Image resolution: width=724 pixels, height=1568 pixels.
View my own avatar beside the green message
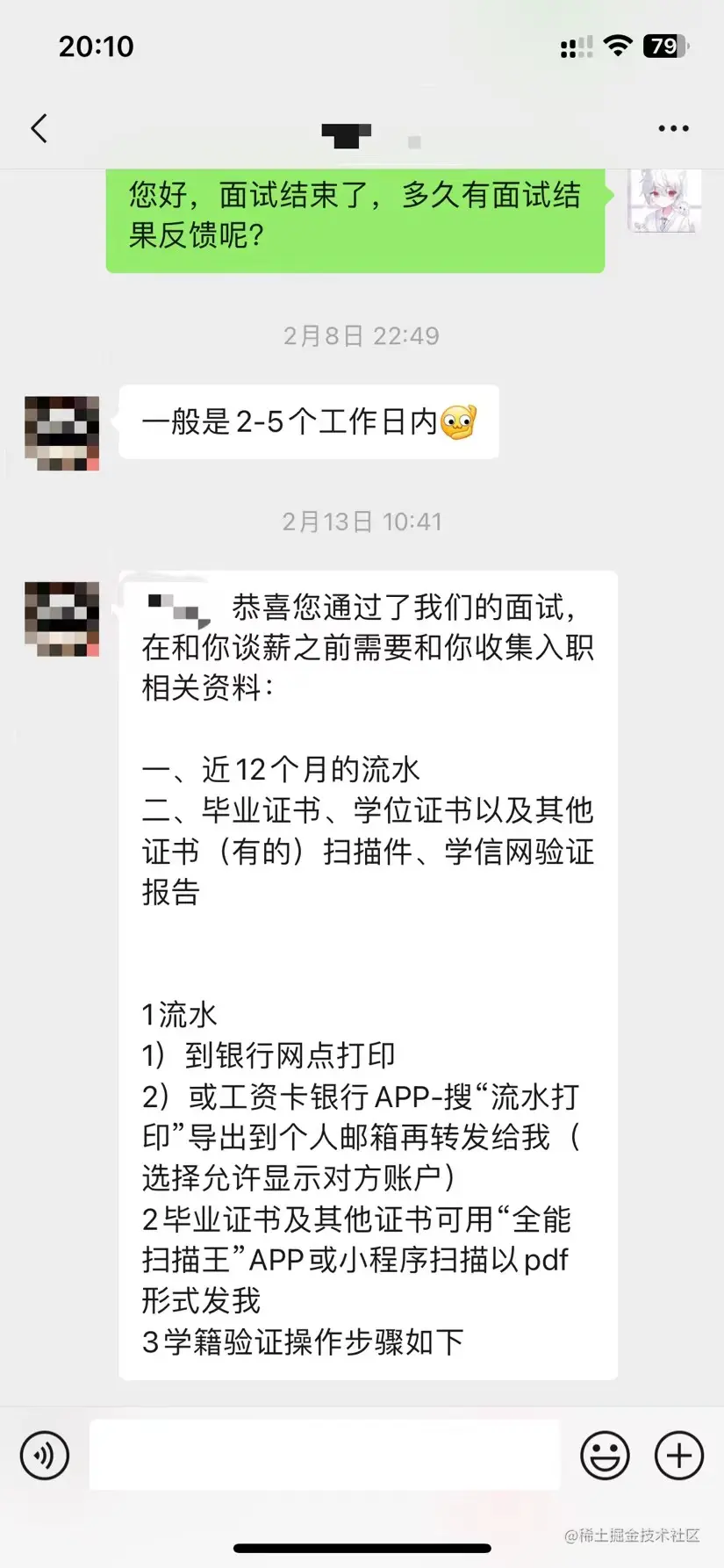(664, 202)
